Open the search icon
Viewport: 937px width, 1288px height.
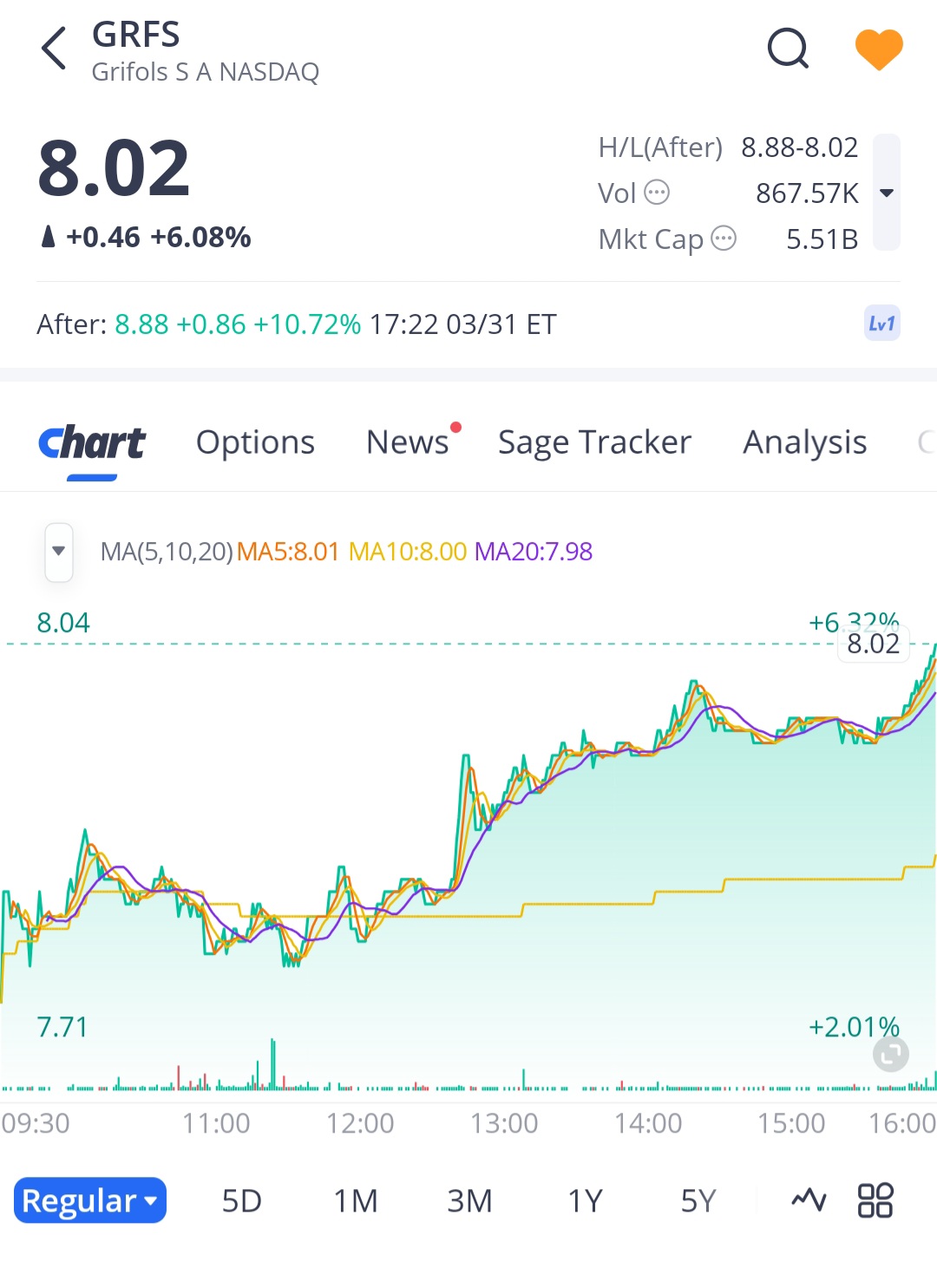788,49
